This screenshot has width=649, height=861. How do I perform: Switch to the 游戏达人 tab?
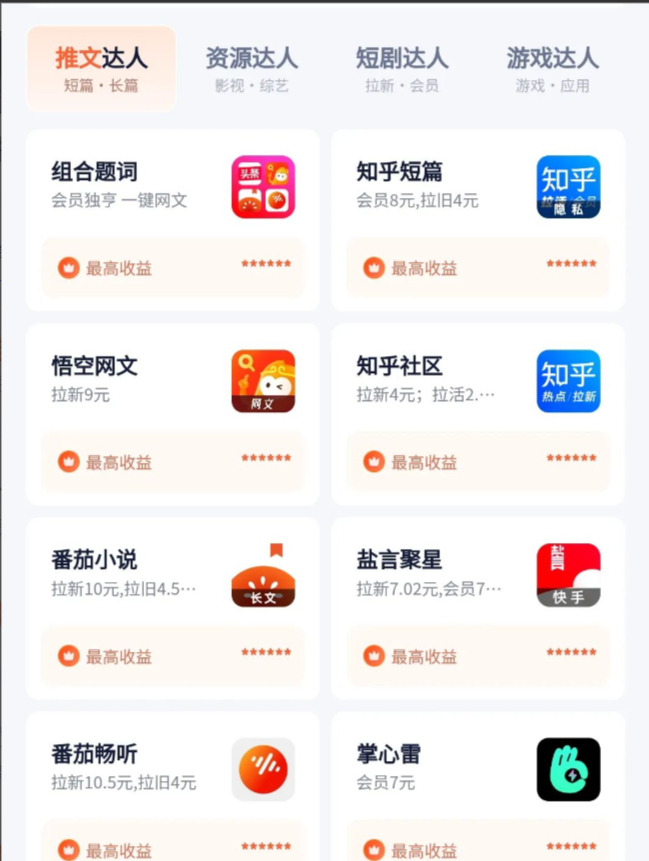coord(552,68)
